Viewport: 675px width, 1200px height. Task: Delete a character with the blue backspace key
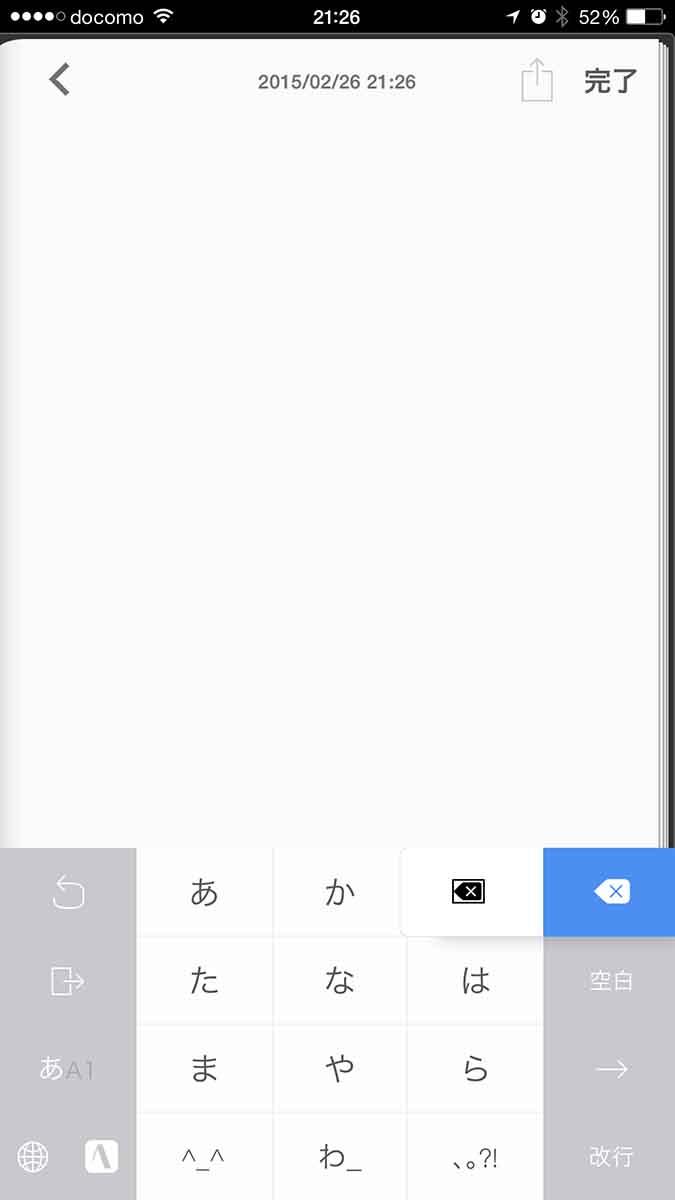(610, 892)
